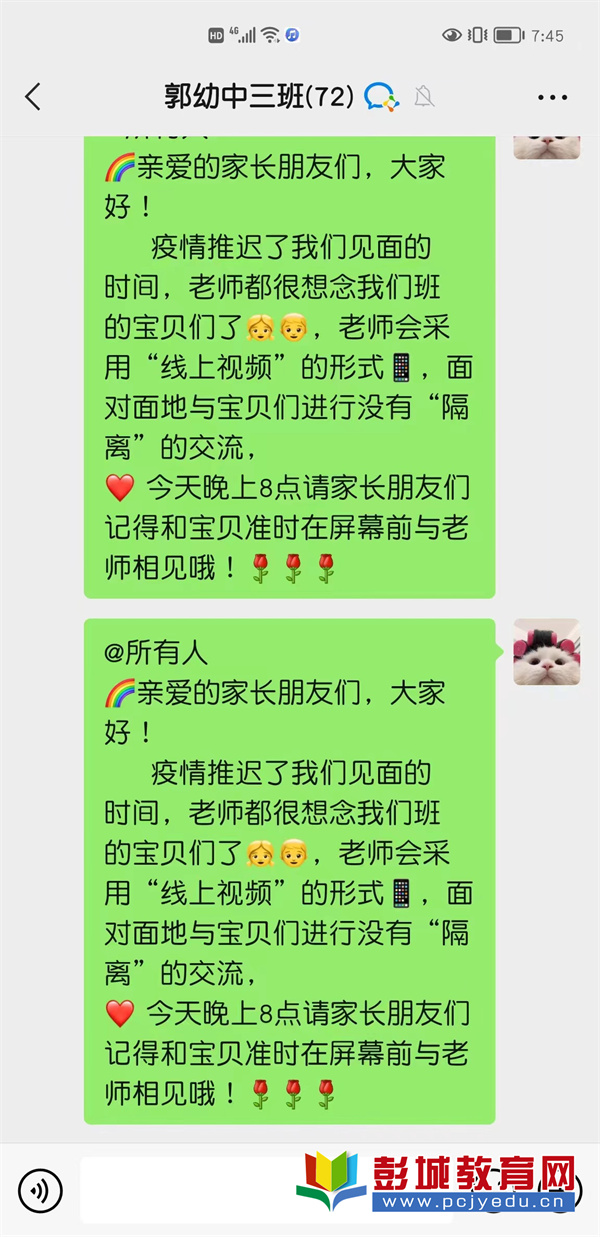Viewport: 600px width, 1237px height.
Task: Tap the message text input field
Action: (x=190, y=1190)
